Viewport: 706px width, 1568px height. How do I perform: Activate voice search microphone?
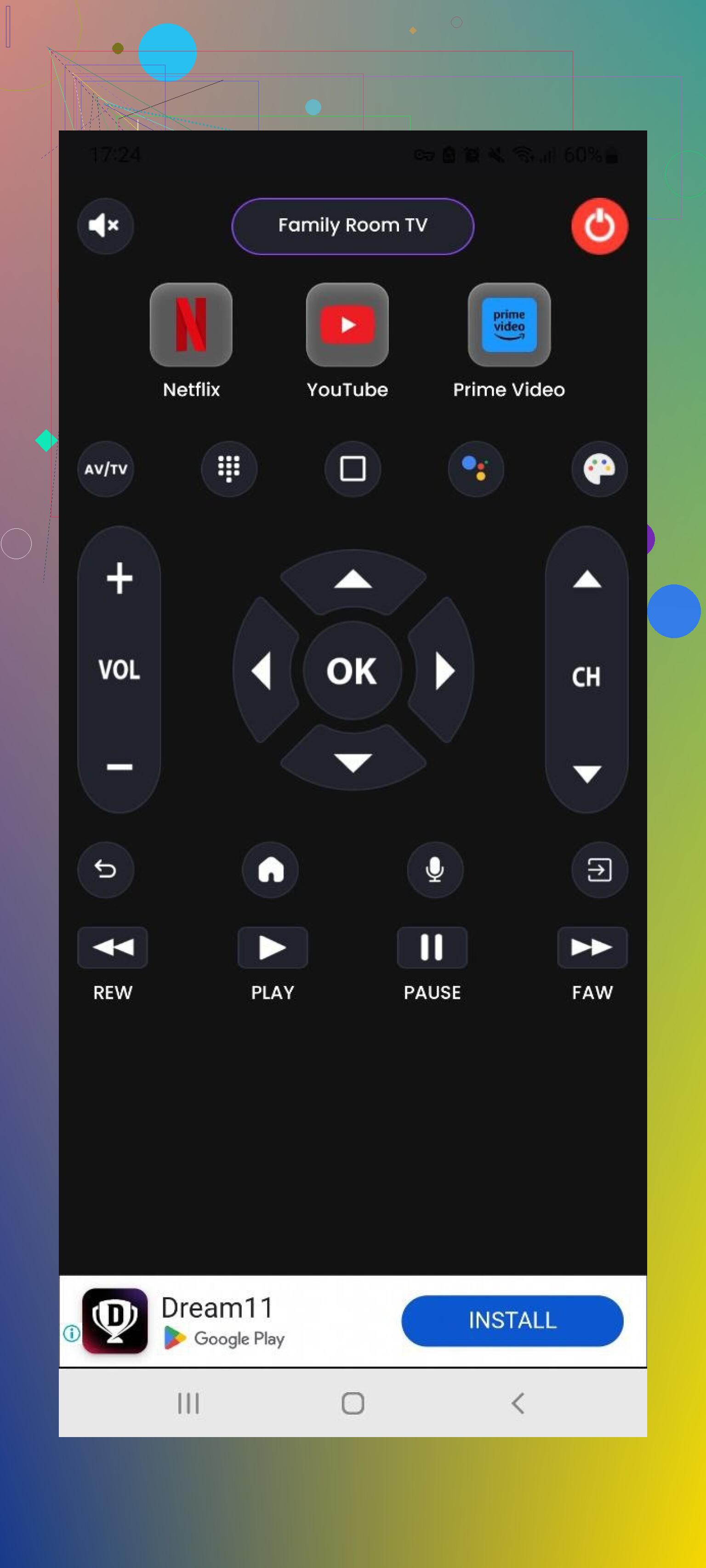tap(434, 869)
